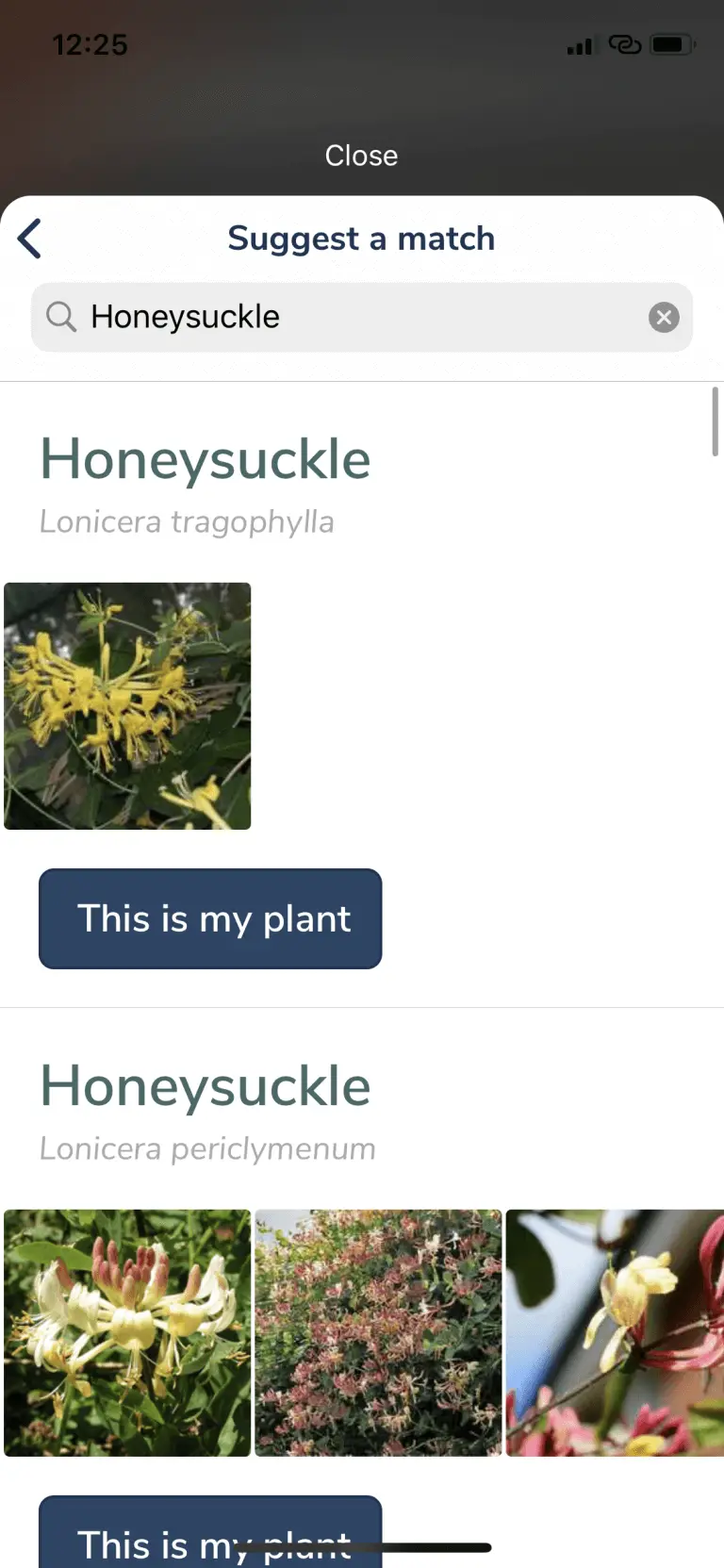View third Lonicera periclymenum photo
The height and width of the screenshot is (1568, 724).
[615, 1333]
